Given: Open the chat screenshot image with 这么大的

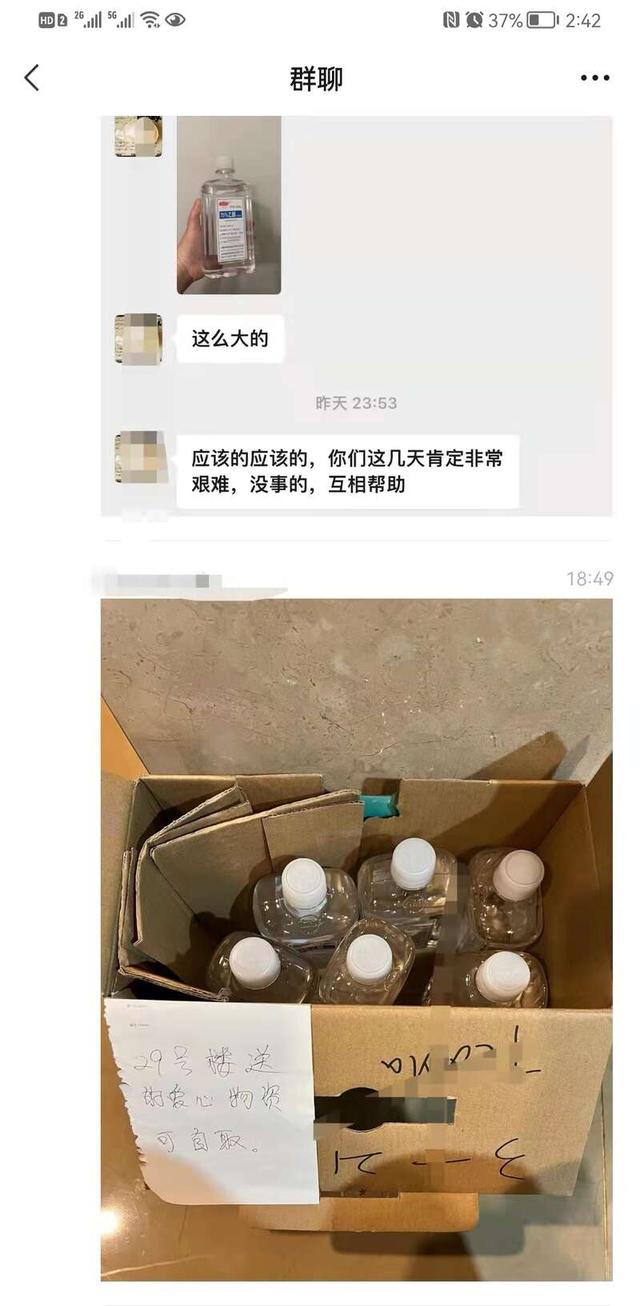Looking at the screenshot, I should coord(356,316).
